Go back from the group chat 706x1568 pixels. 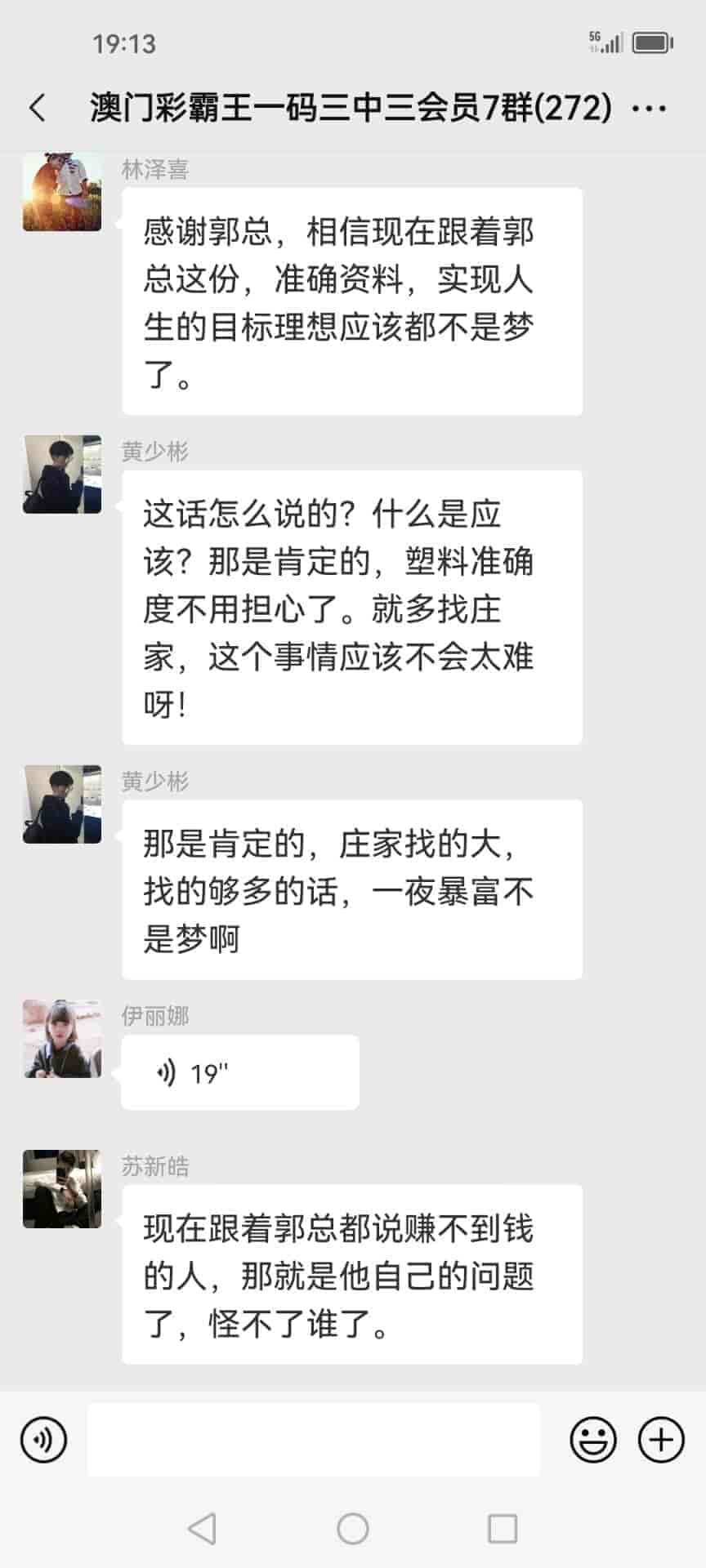coord(38,108)
